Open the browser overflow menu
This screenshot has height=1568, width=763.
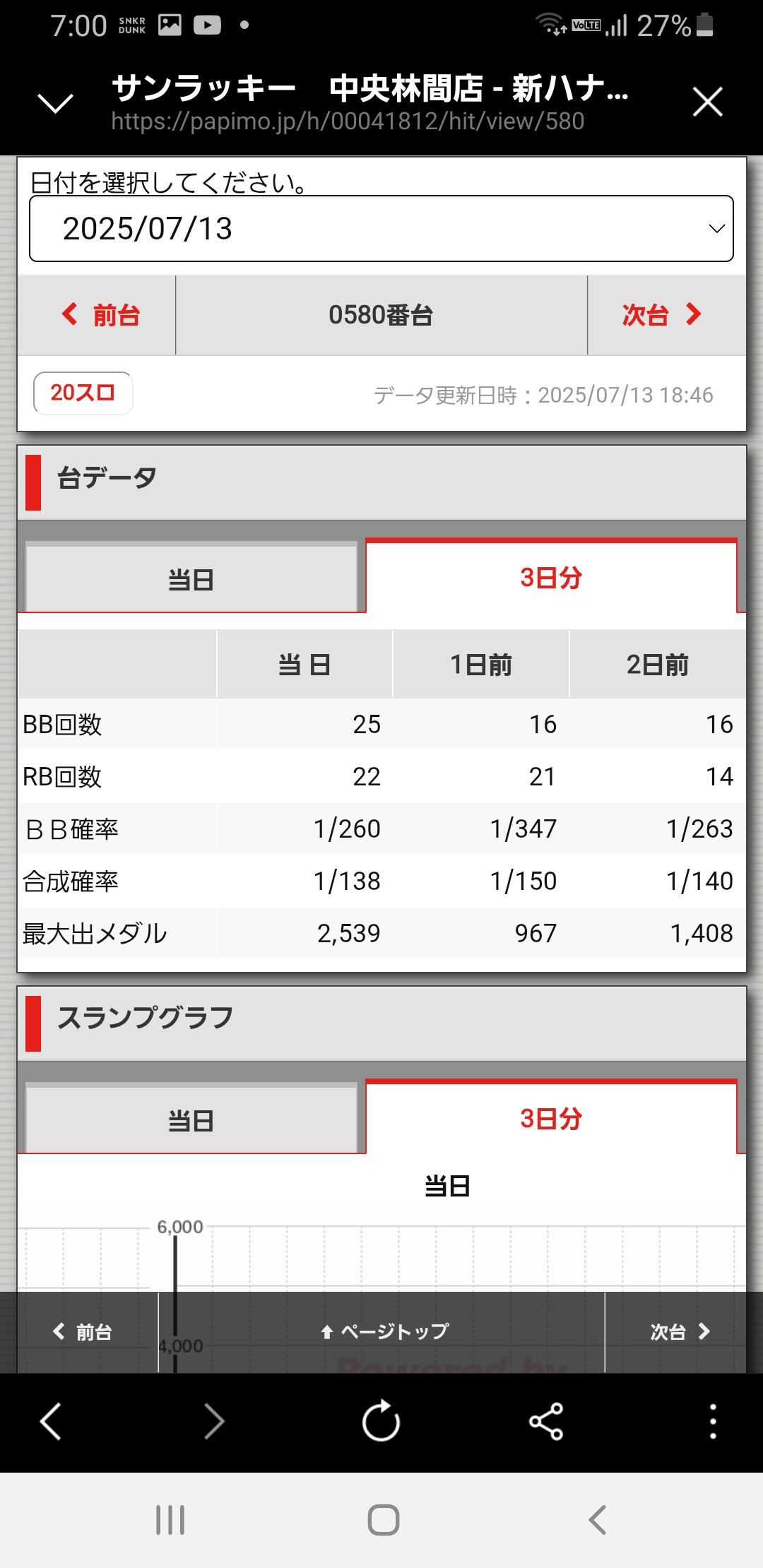coord(713,1421)
